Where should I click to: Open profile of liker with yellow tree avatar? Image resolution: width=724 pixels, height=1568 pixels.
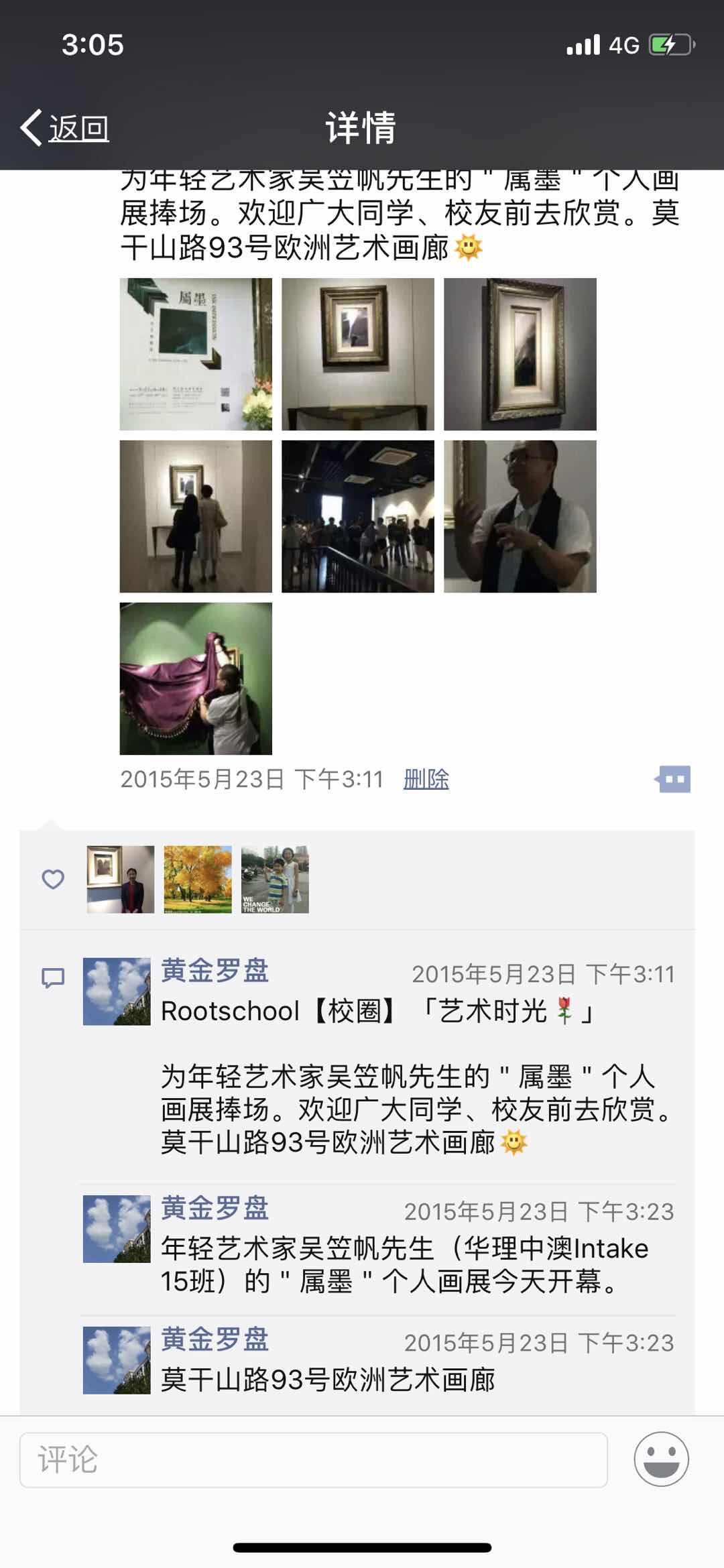pos(198,879)
